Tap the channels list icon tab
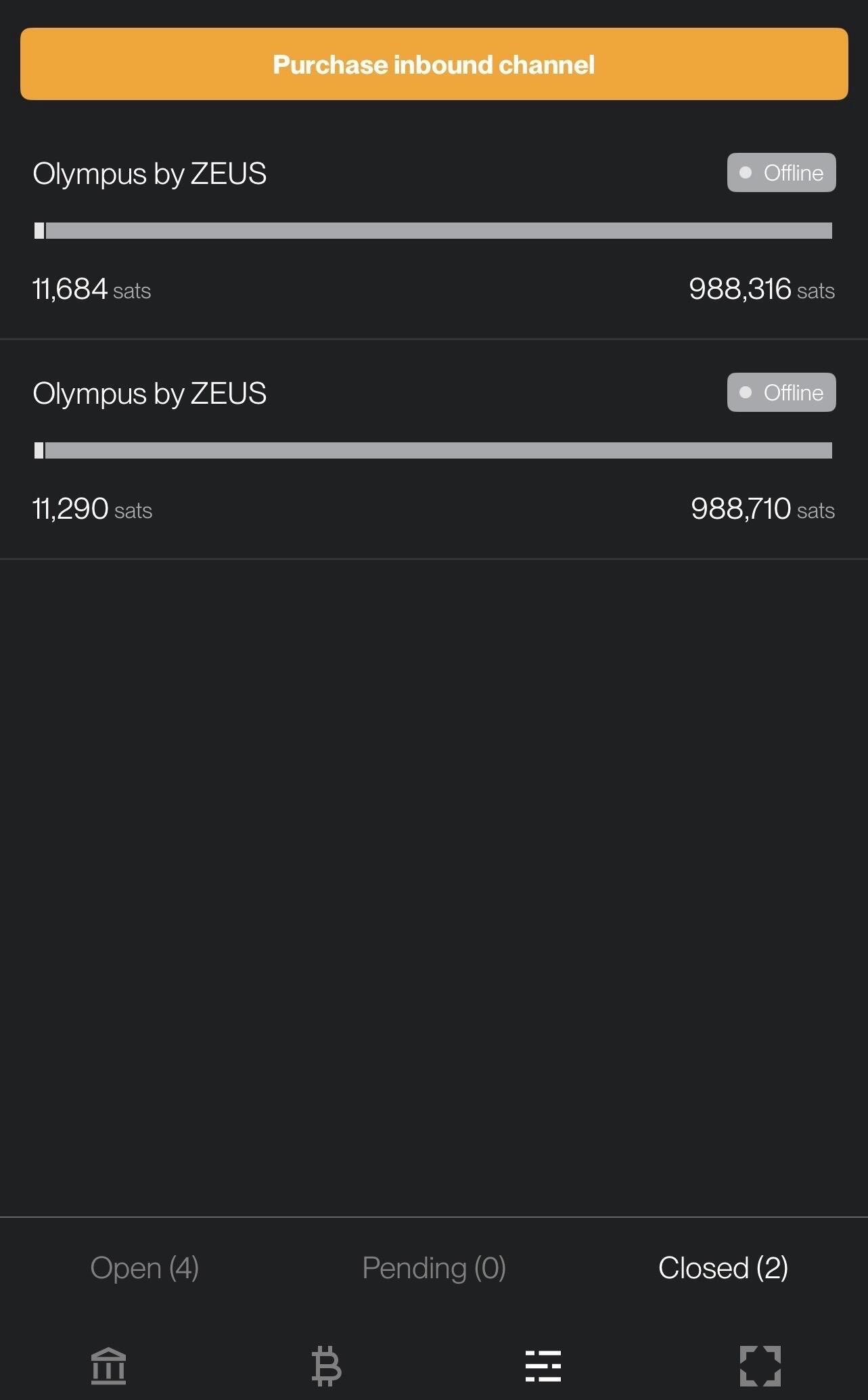 pos(543,1366)
